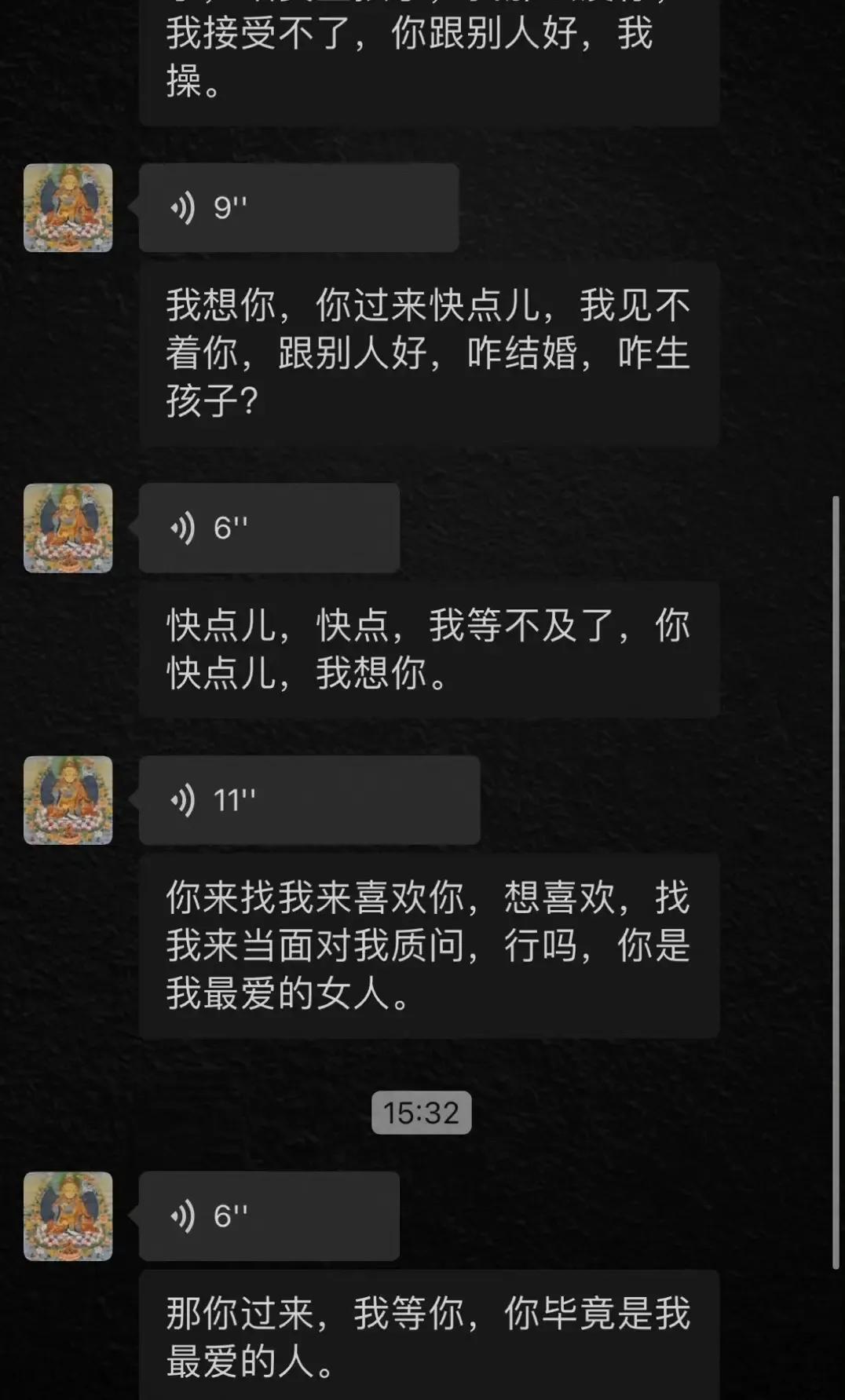
Task: Open sender's avatar beside the 11'' message
Action: (x=68, y=800)
